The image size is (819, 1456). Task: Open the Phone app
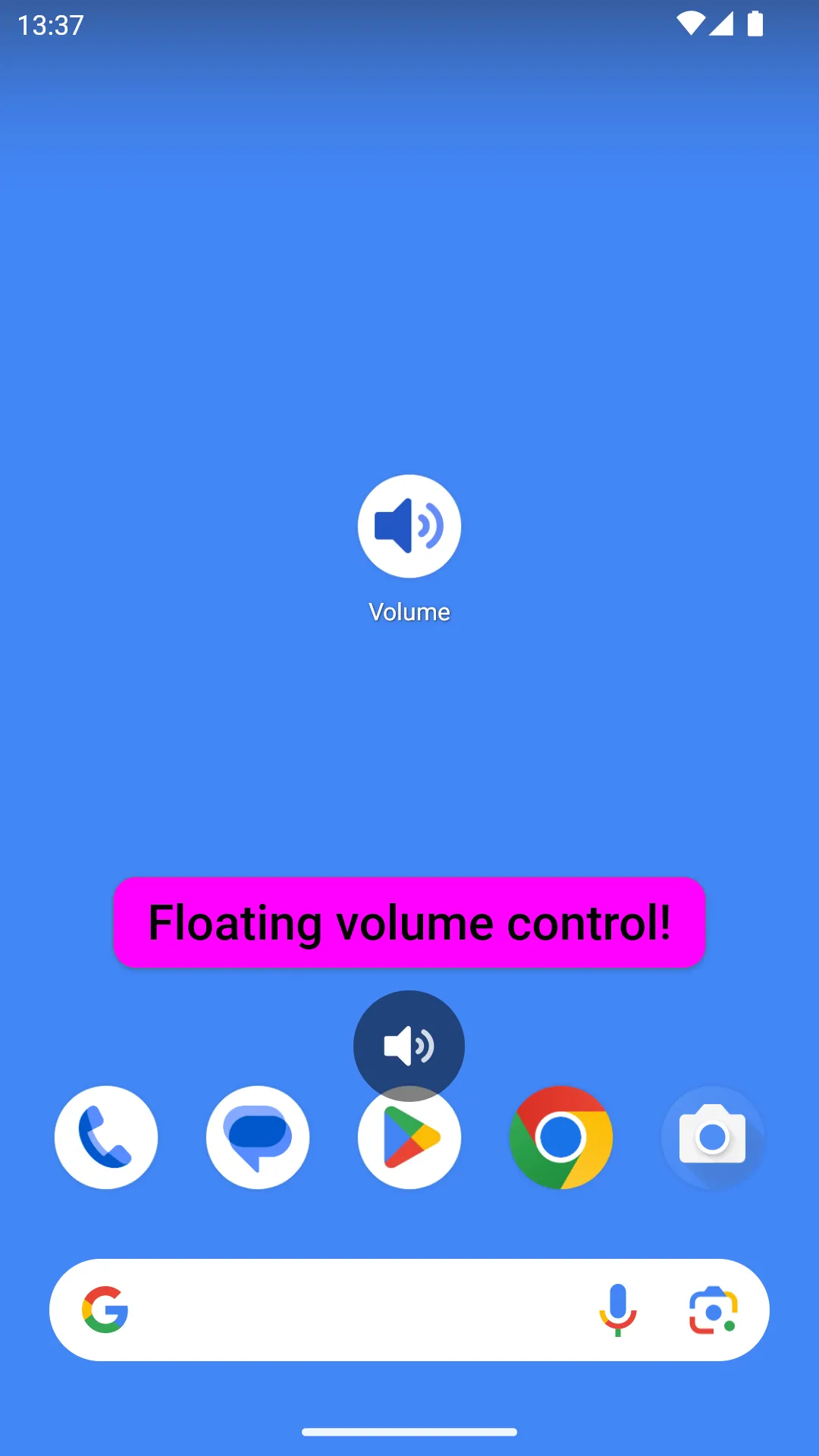pyautogui.click(x=106, y=1136)
